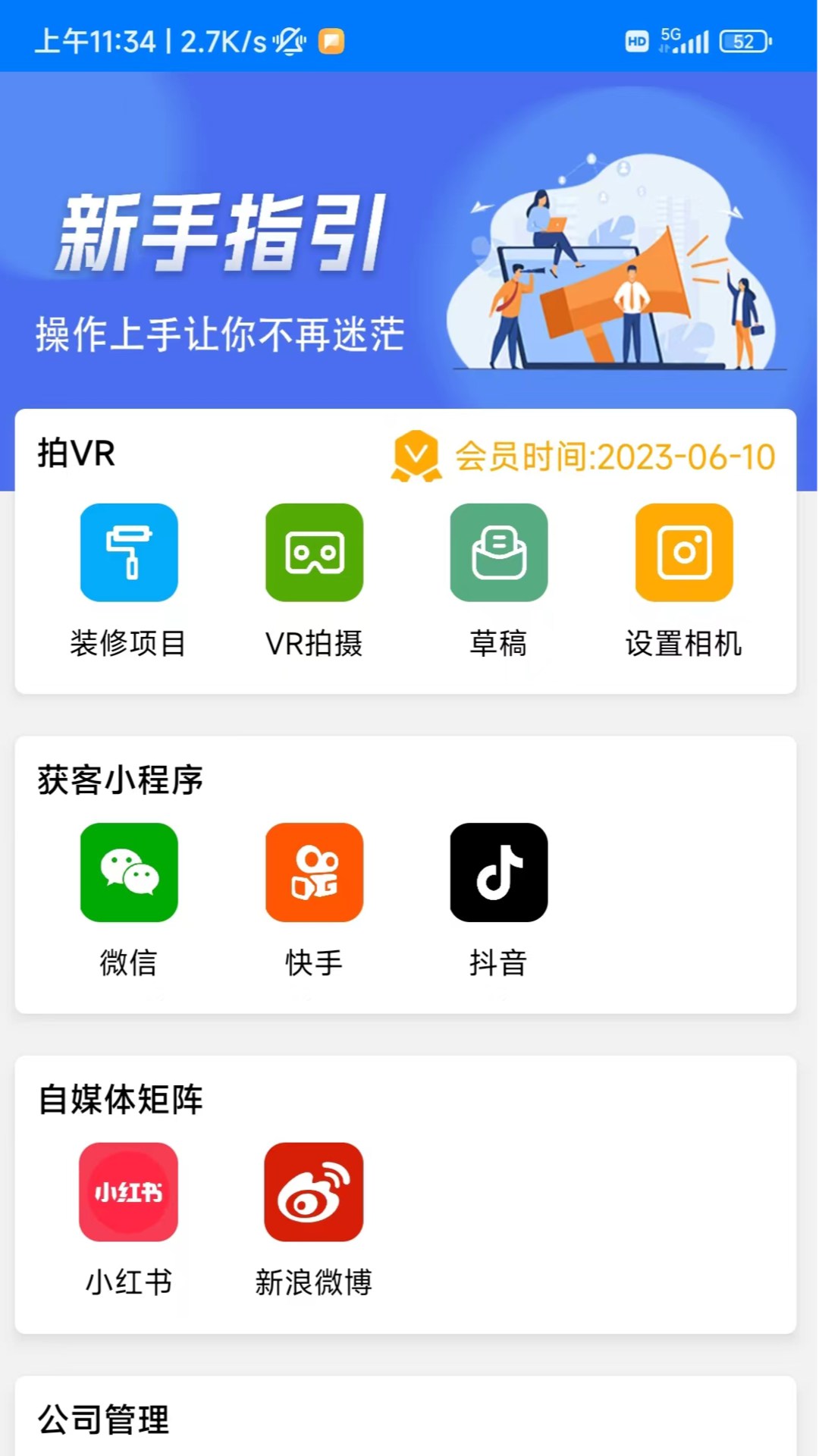Select the VR拍摄 goggles icon
819x1456 pixels.
point(314,552)
